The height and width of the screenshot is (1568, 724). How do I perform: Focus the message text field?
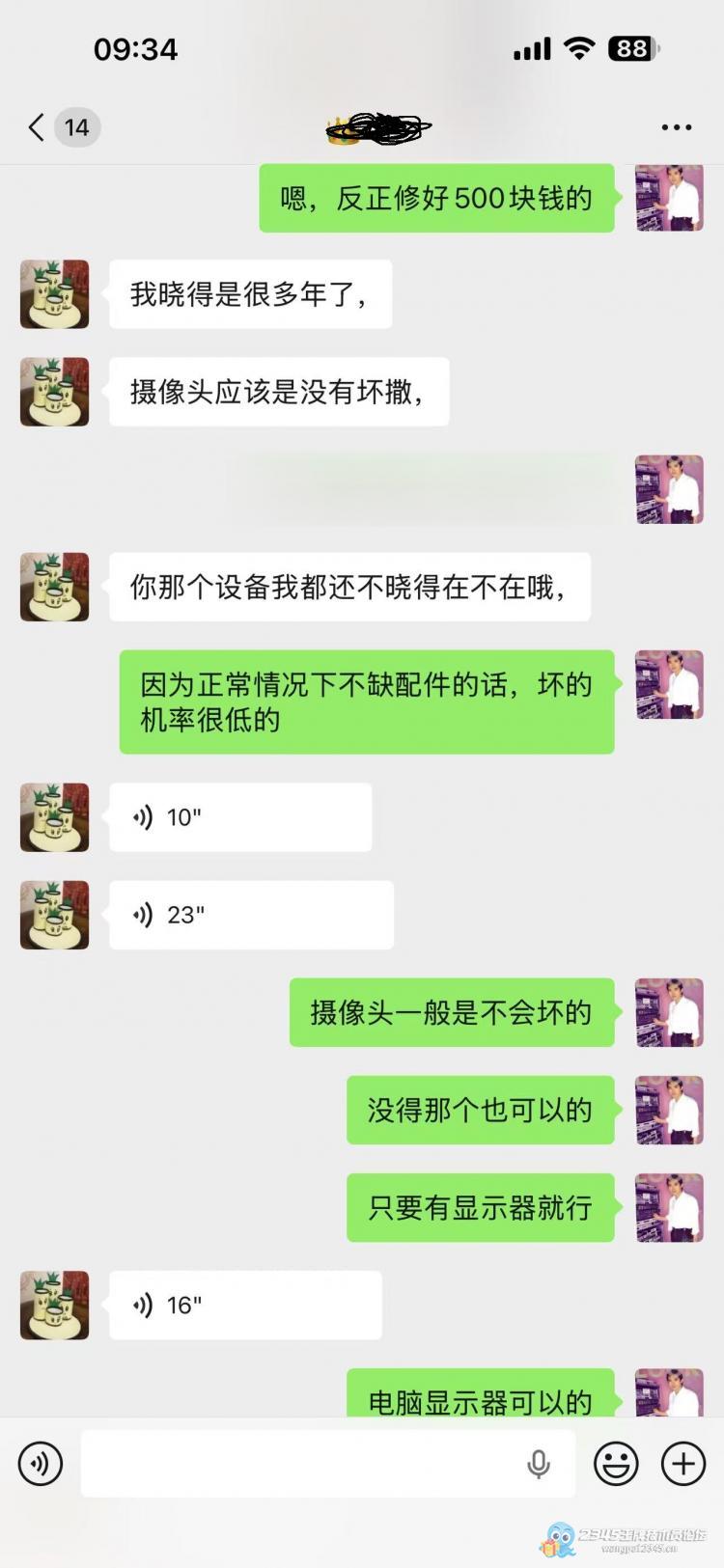[x=299, y=1464]
